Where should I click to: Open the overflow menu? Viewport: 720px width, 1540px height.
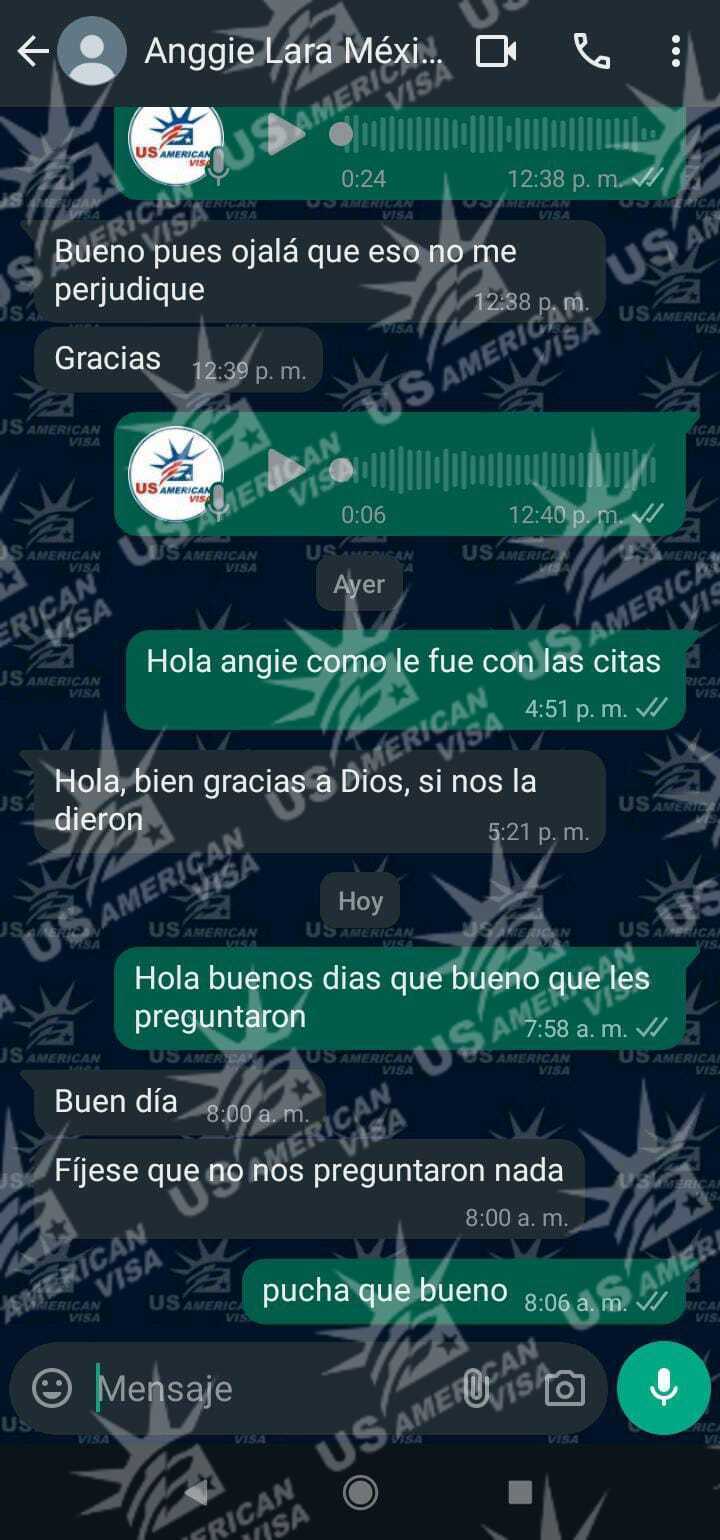click(x=676, y=51)
